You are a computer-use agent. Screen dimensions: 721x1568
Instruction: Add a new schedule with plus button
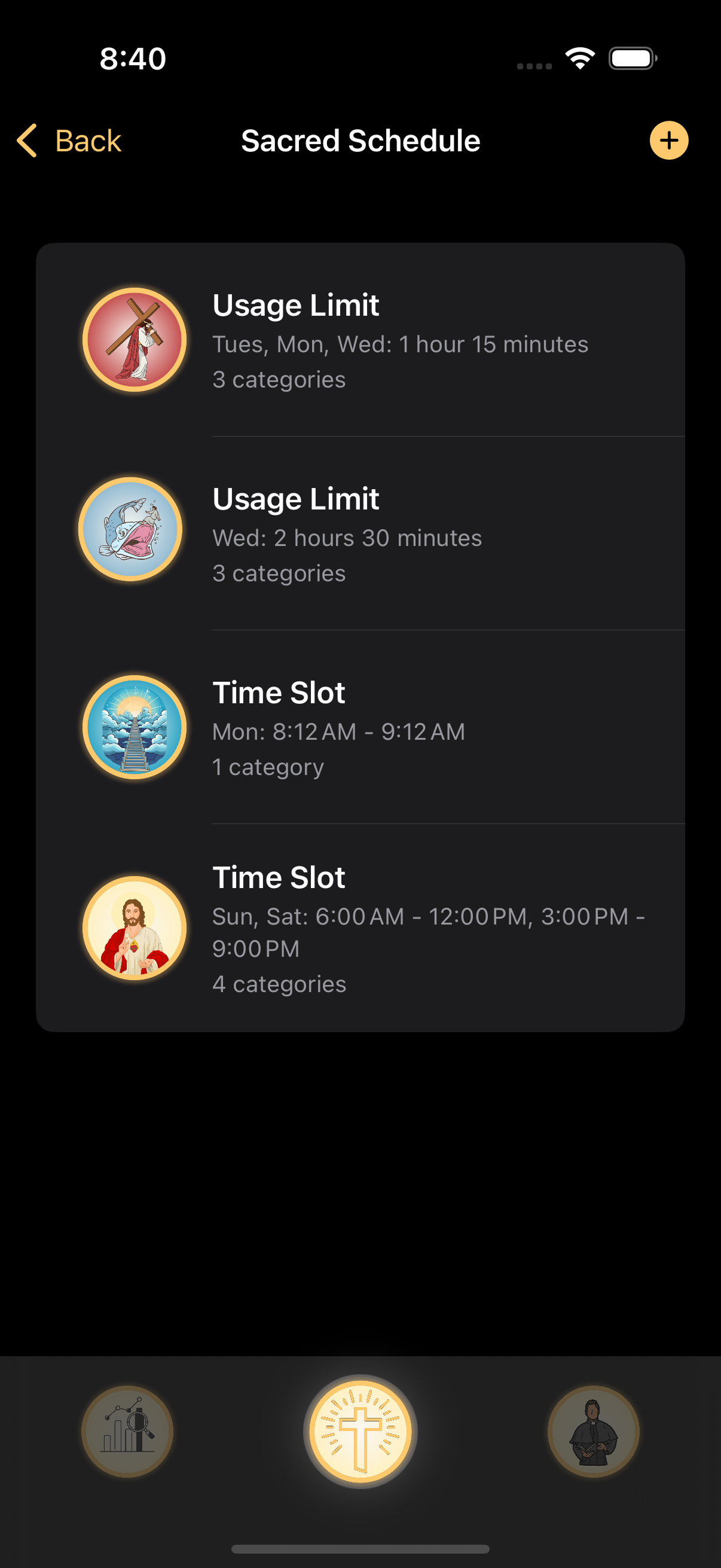[668, 141]
